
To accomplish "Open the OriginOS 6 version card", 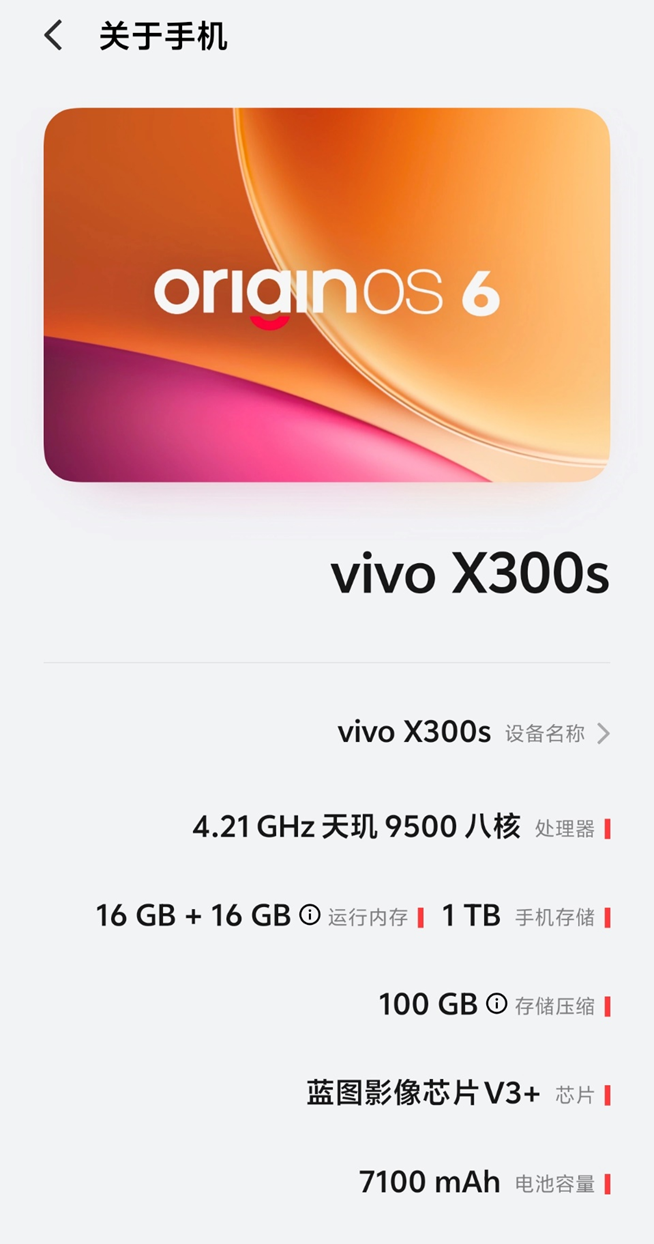I will 327,295.
